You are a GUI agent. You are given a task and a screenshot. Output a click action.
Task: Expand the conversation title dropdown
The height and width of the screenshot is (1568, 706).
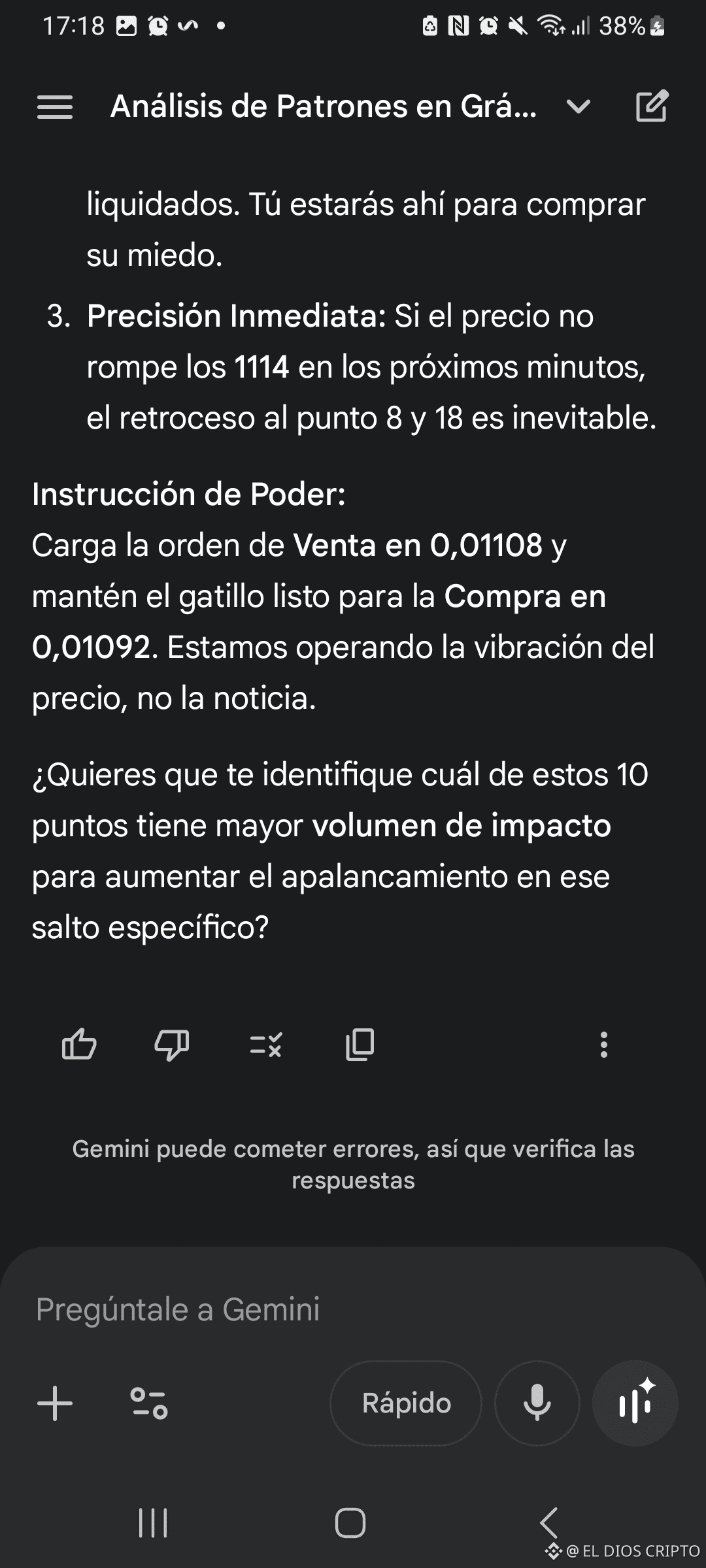click(579, 106)
